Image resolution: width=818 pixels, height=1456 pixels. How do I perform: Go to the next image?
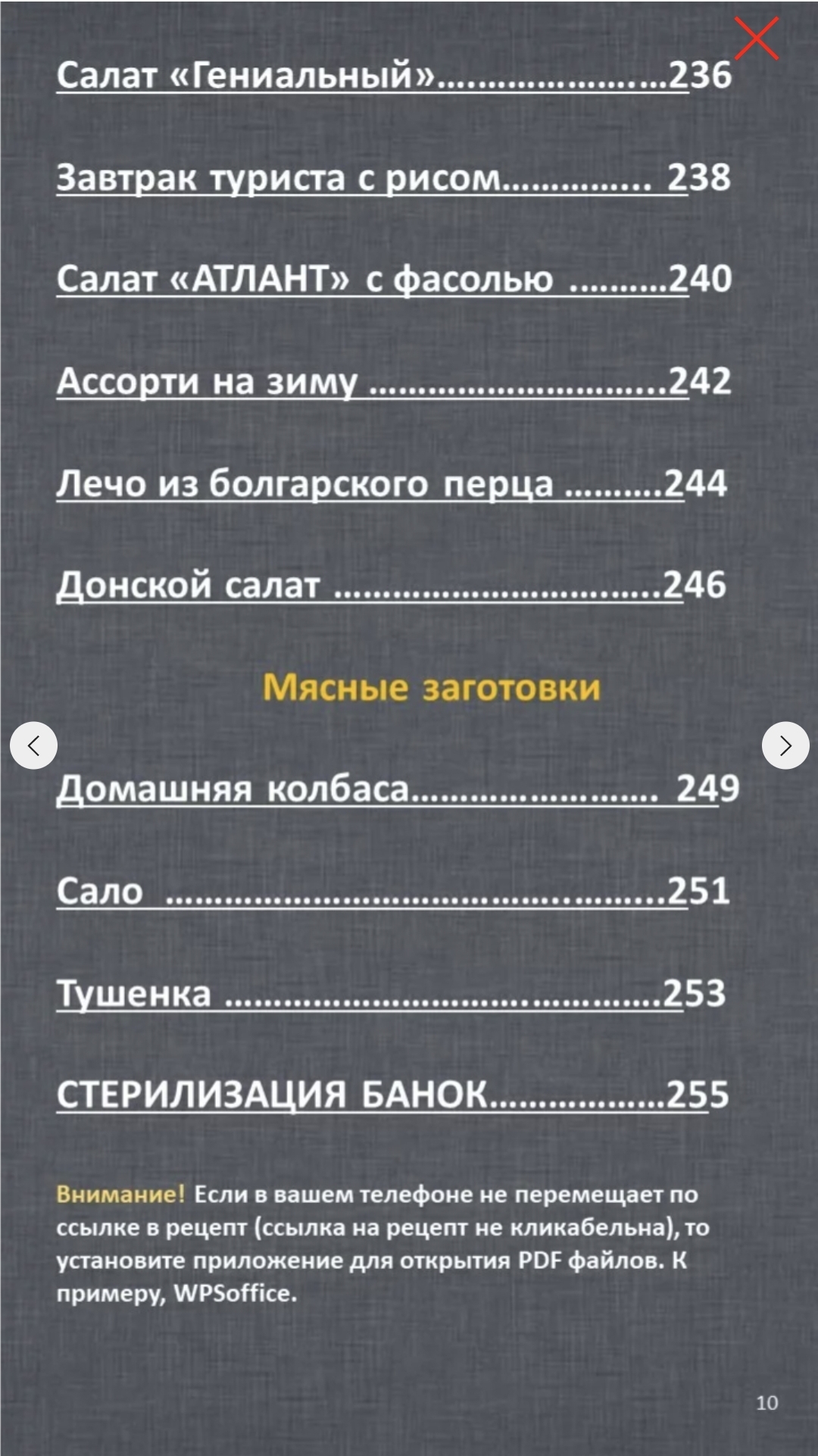point(785,745)
